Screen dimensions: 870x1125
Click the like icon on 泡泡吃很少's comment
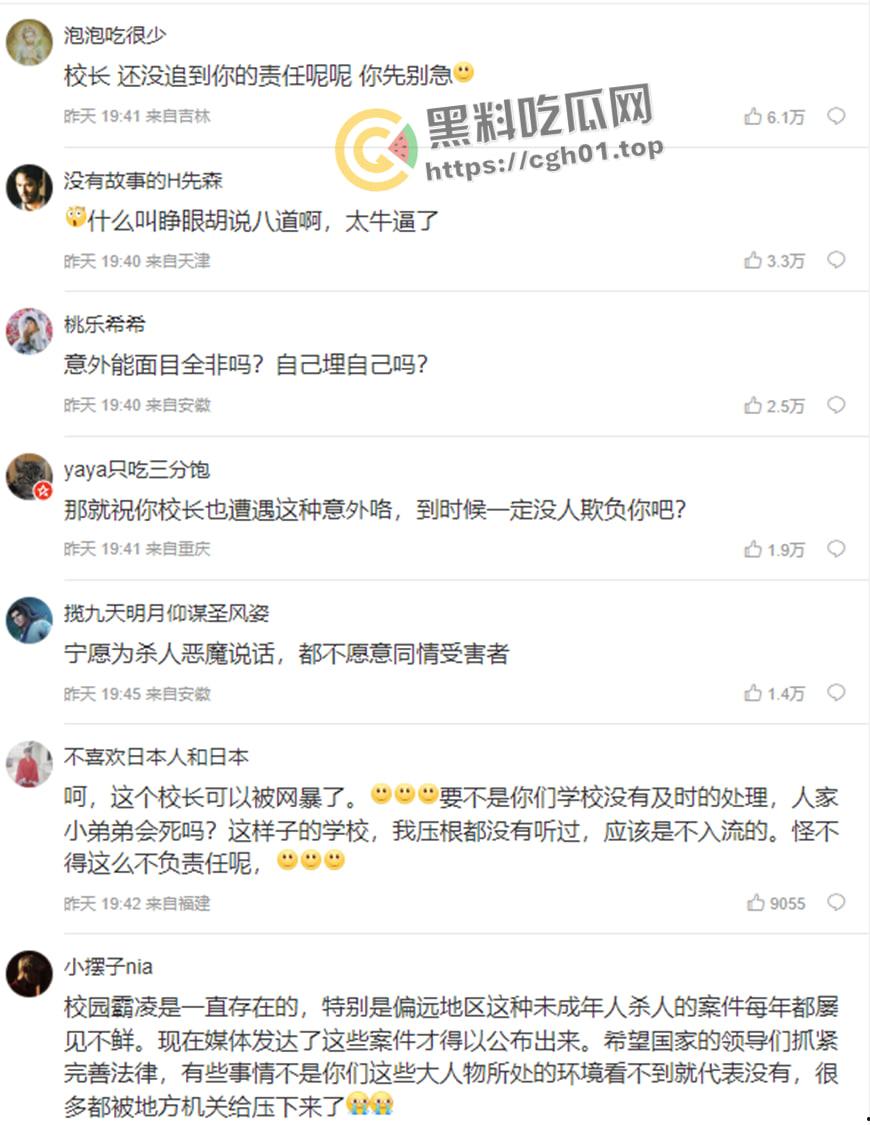pos(753,116)
